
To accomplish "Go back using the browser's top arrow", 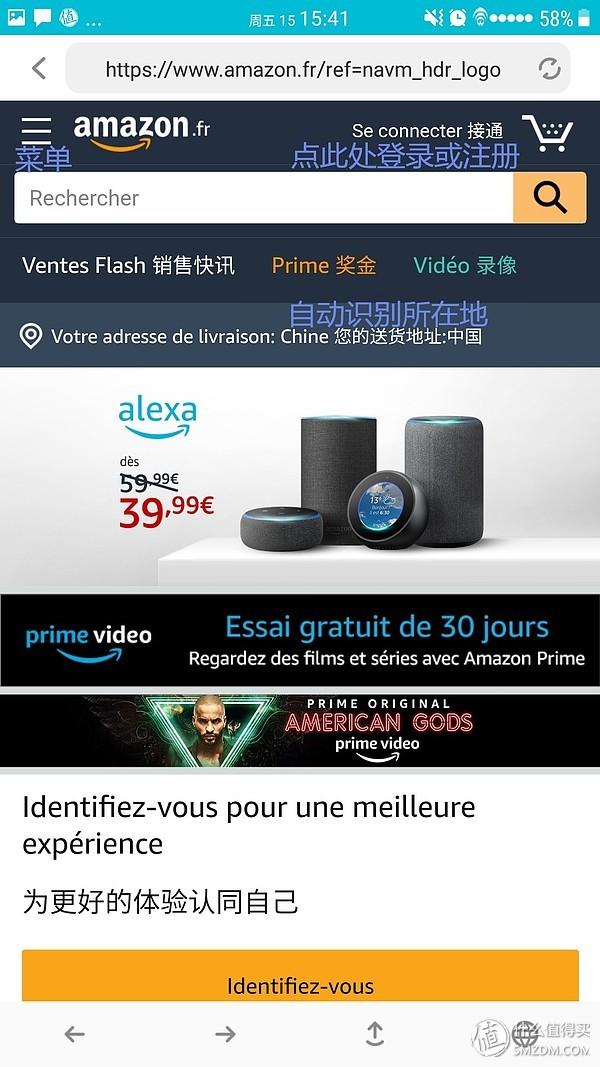I will point(39,68).
